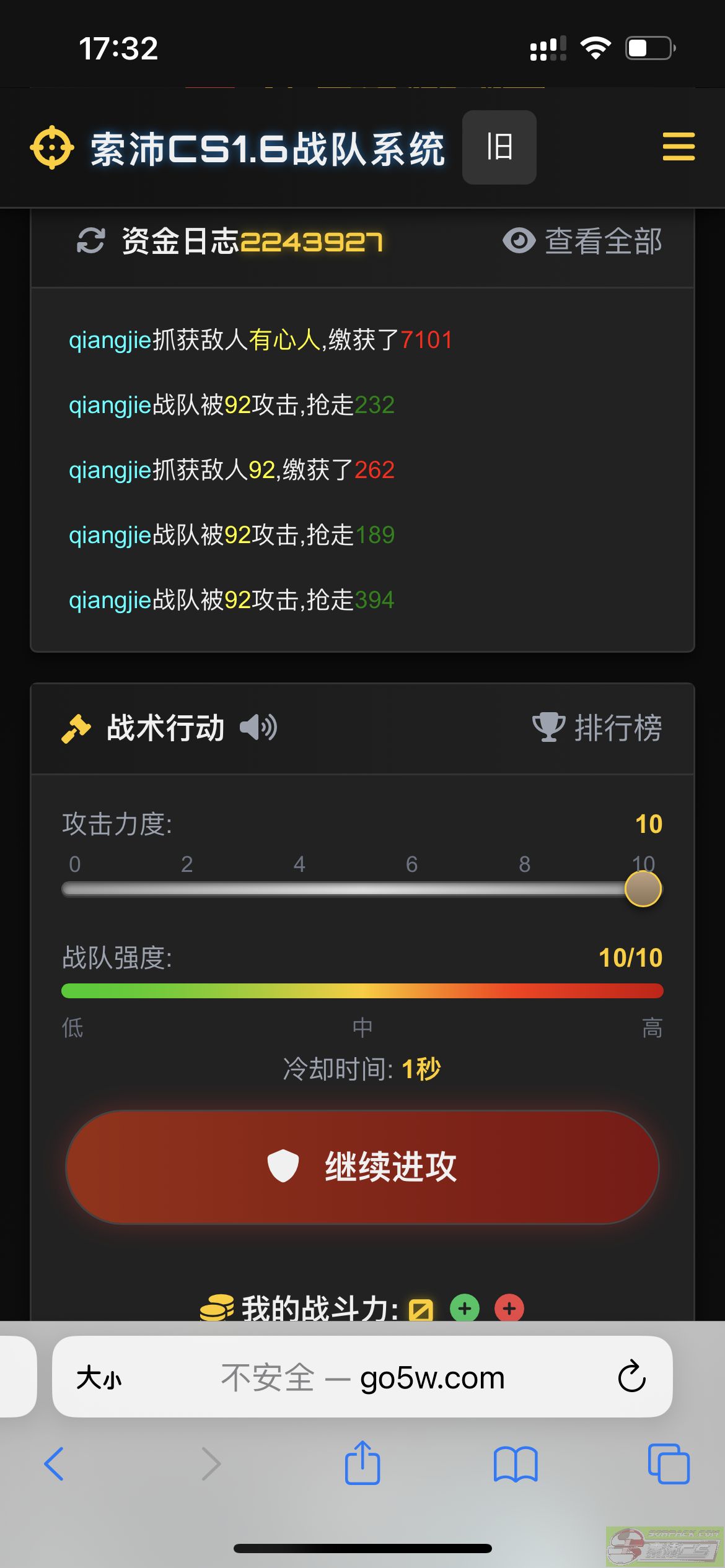Tap the attack strength slider handle
This screenshot has height=1568, width=725.
click(x=643, y=889)
